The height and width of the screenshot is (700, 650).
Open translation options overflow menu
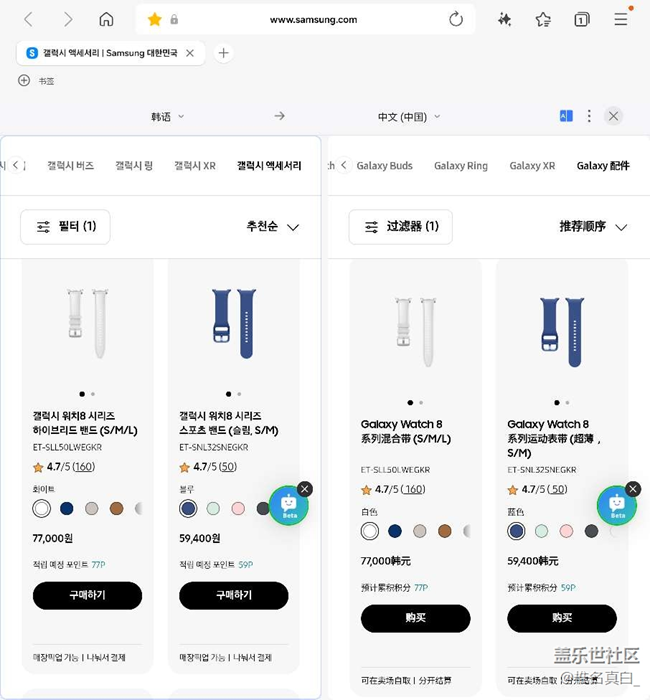[590, 116]
